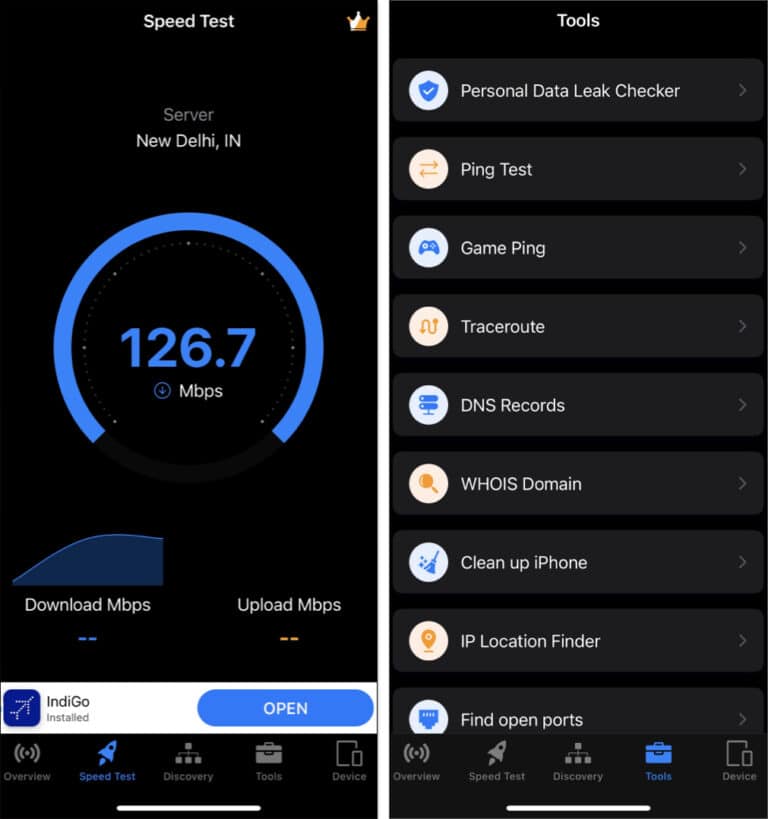Tap the Clean up iPhone broom icon
The height and width of the screenshot is (819, 768).
[428, 562]
